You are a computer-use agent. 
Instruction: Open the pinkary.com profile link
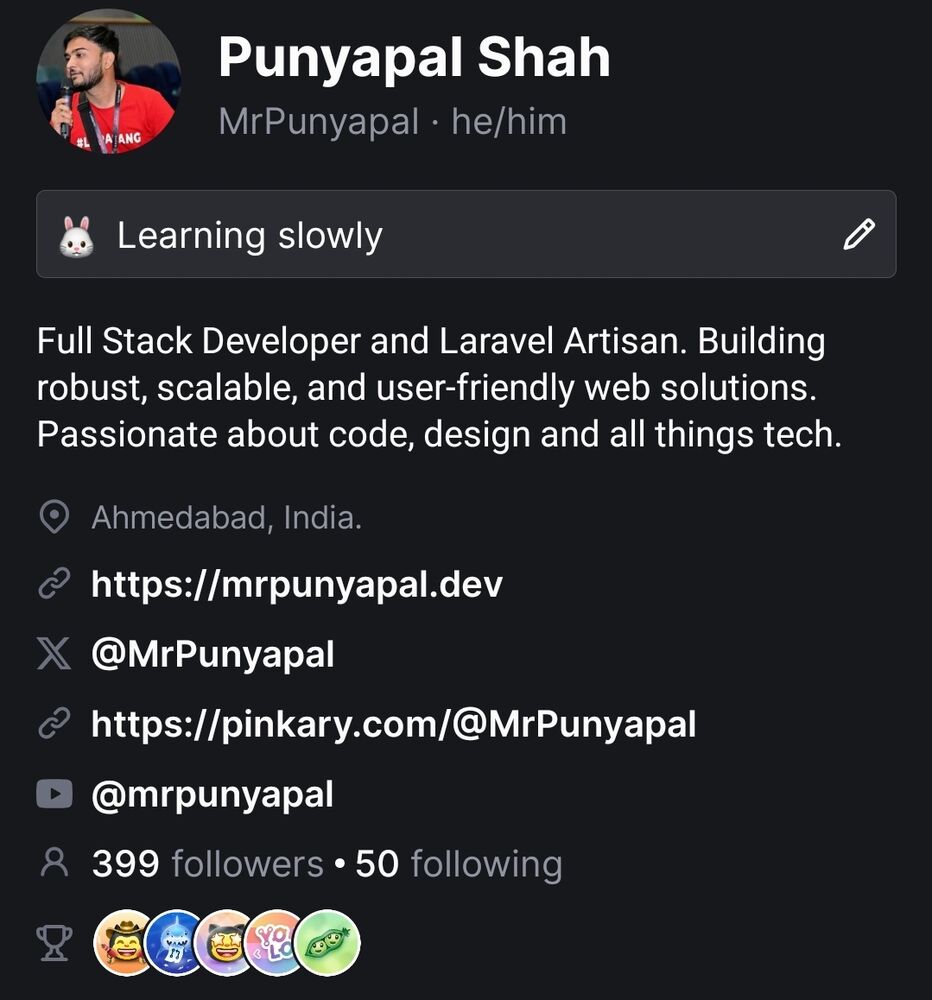pyautogui.click(x=393, y=724)
